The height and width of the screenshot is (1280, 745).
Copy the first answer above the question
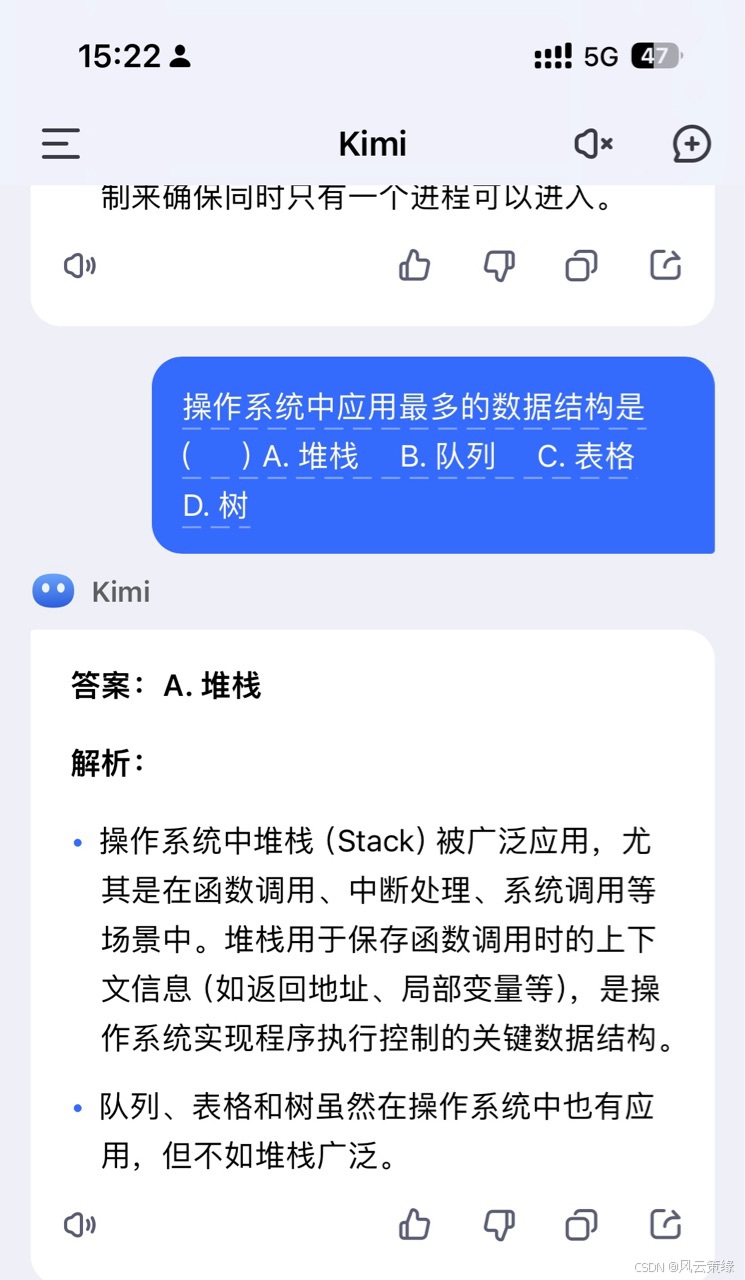pyautogui.click(x=581, y=265)
